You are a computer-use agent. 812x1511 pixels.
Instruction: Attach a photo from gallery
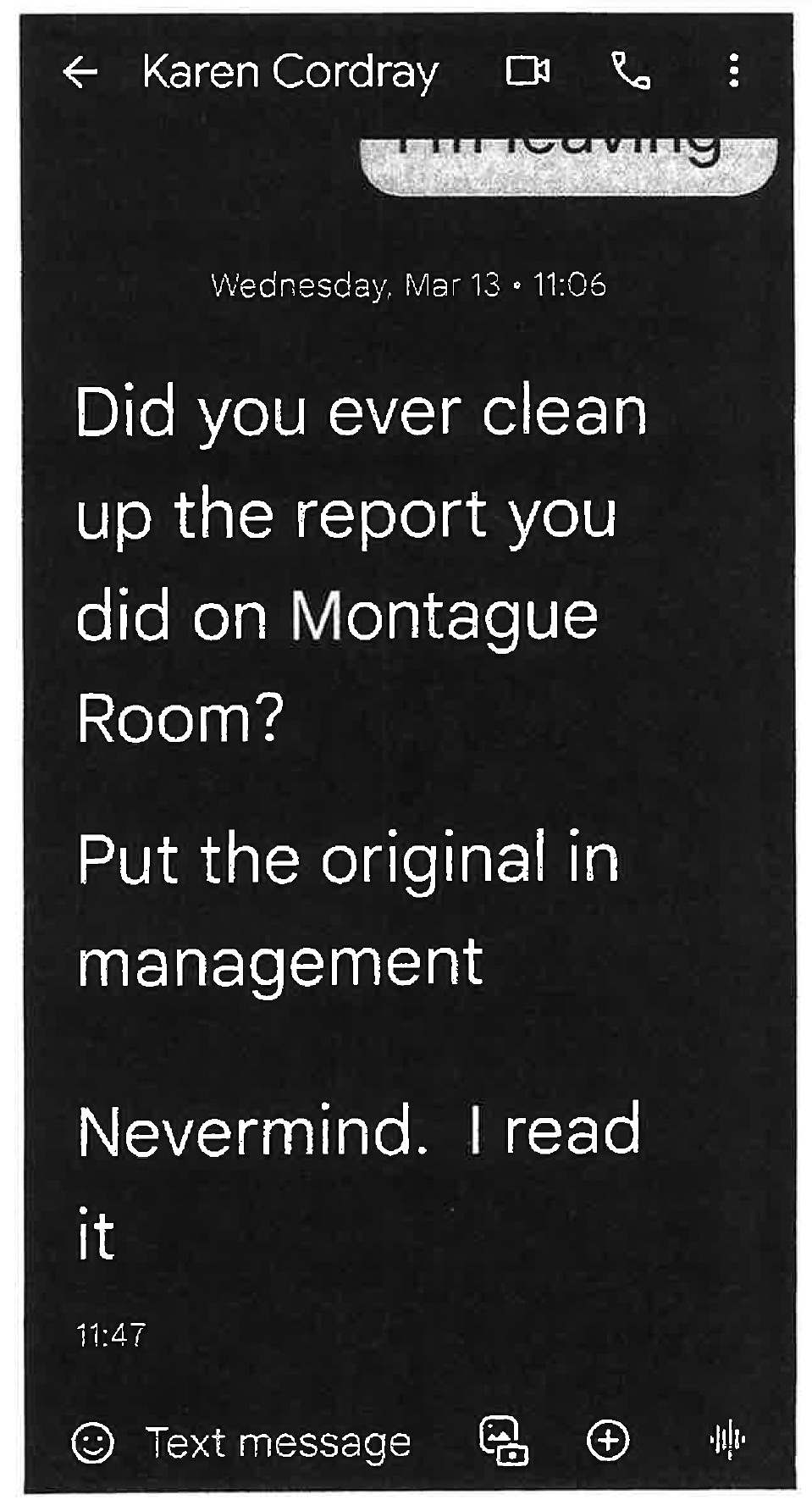[x=505, y=1441]
